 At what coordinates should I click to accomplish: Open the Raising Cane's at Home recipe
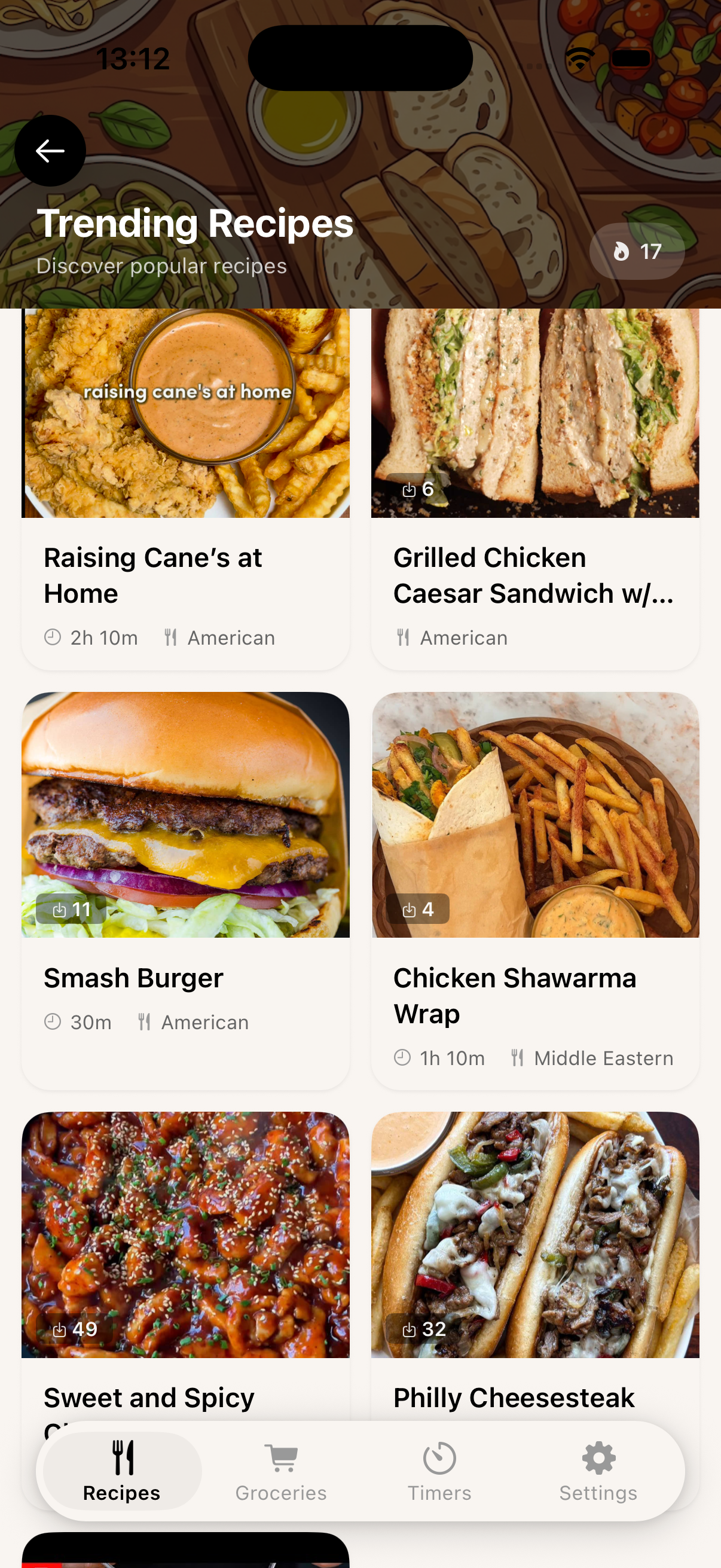pos(185,487)
